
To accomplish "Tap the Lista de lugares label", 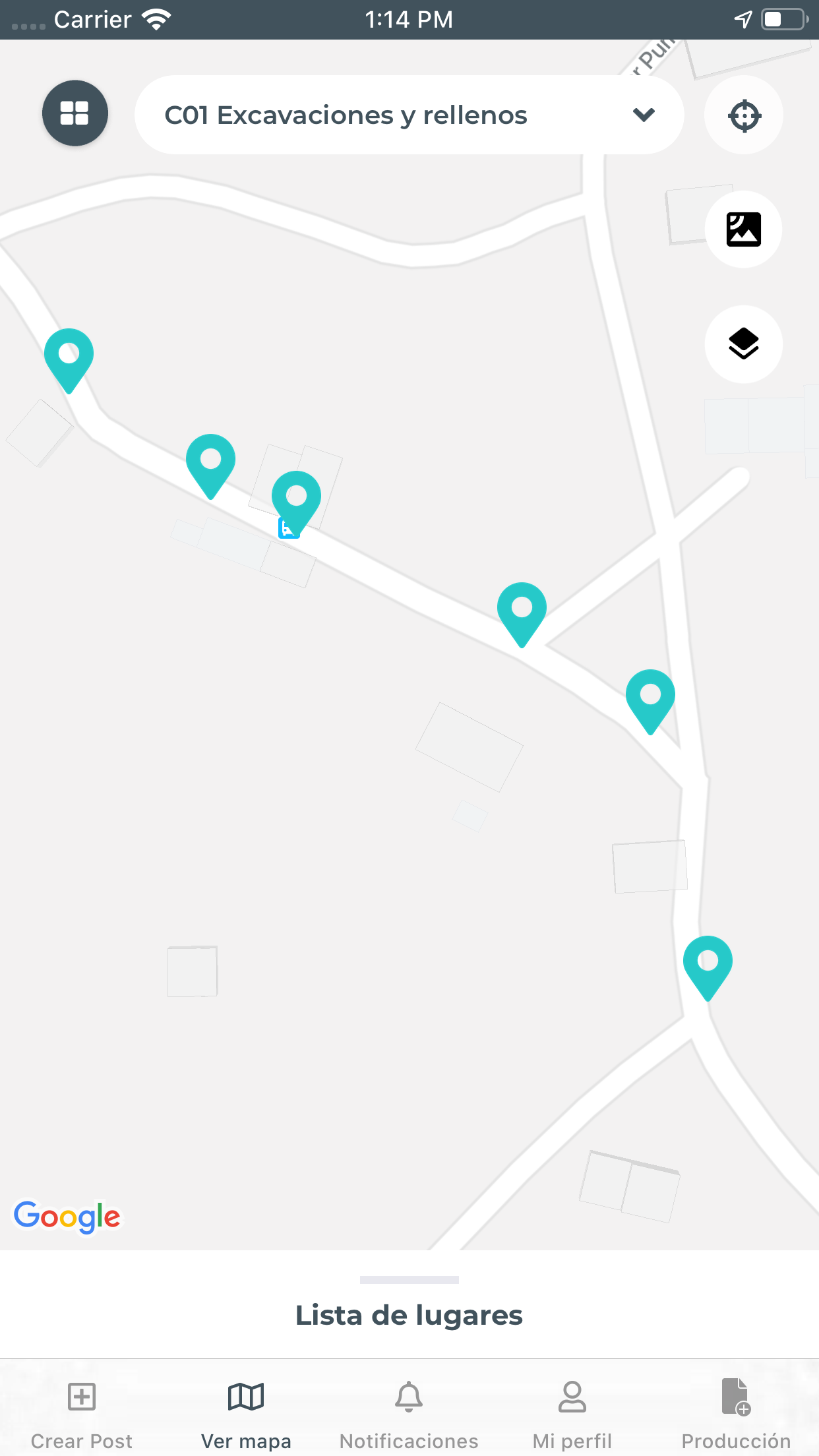I will click(x=409, y=1316).
